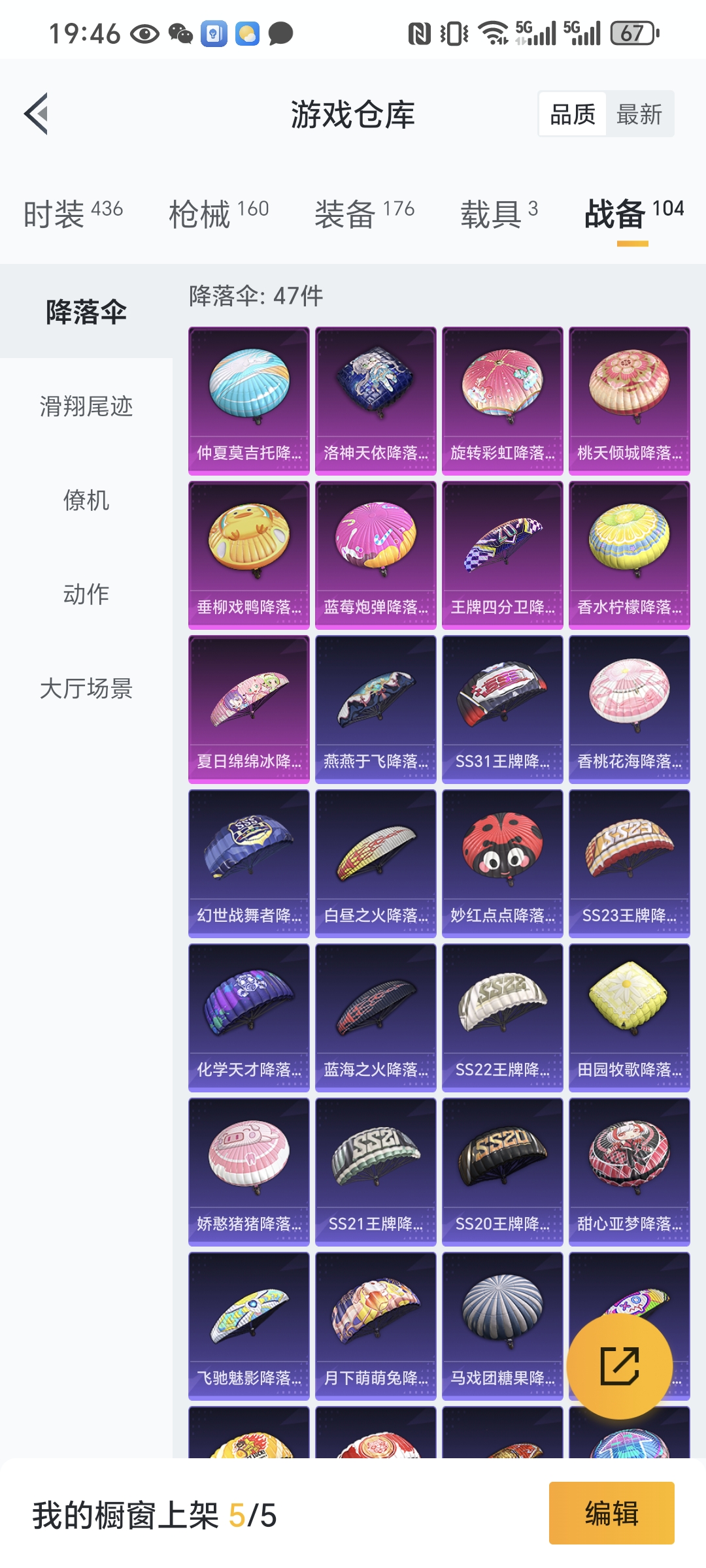Image resolution: width=706 pixels, height=1568 pixels.
Task: Open the 载具 tab
Action: [x=499, y=214]
